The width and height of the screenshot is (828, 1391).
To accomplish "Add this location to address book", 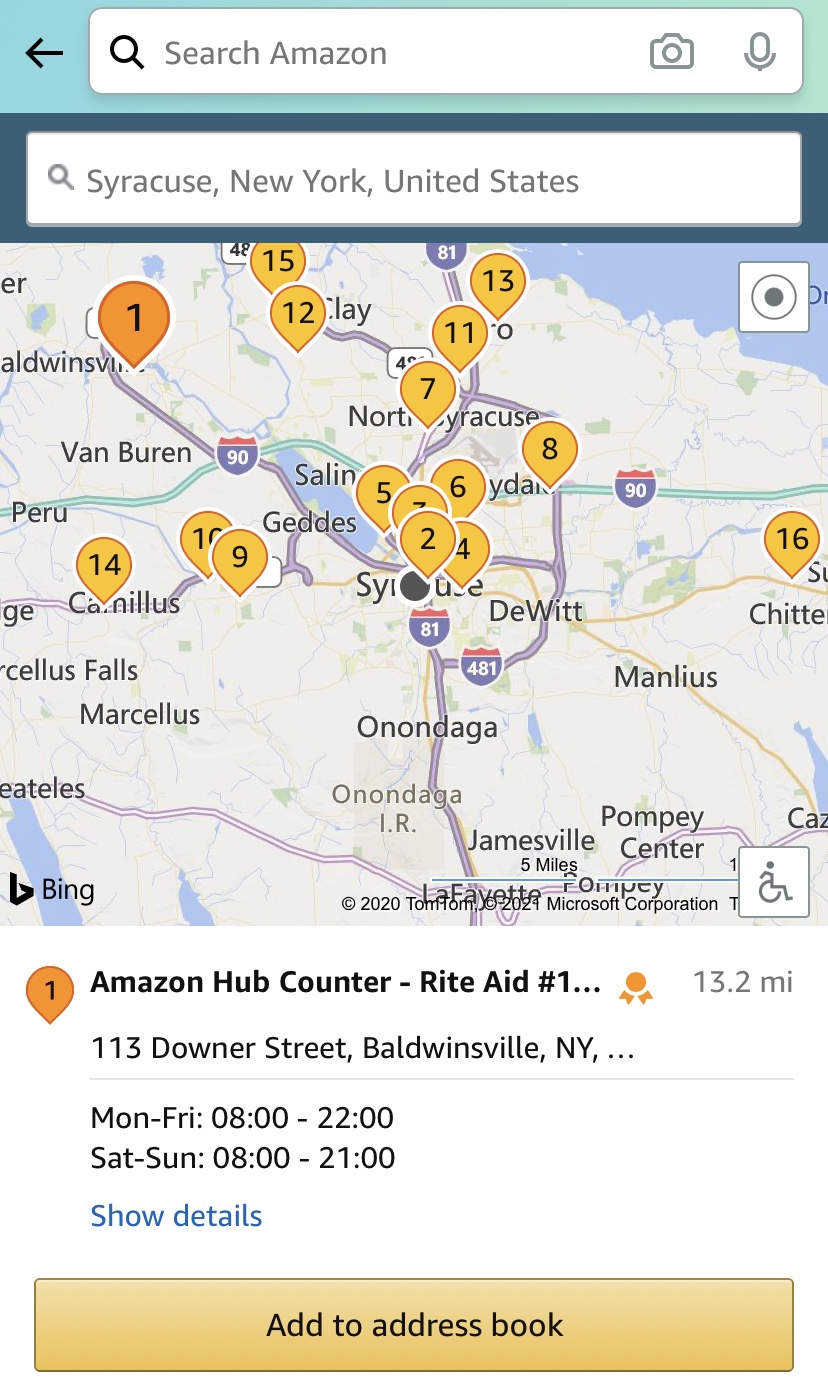I will (414, 1325).
